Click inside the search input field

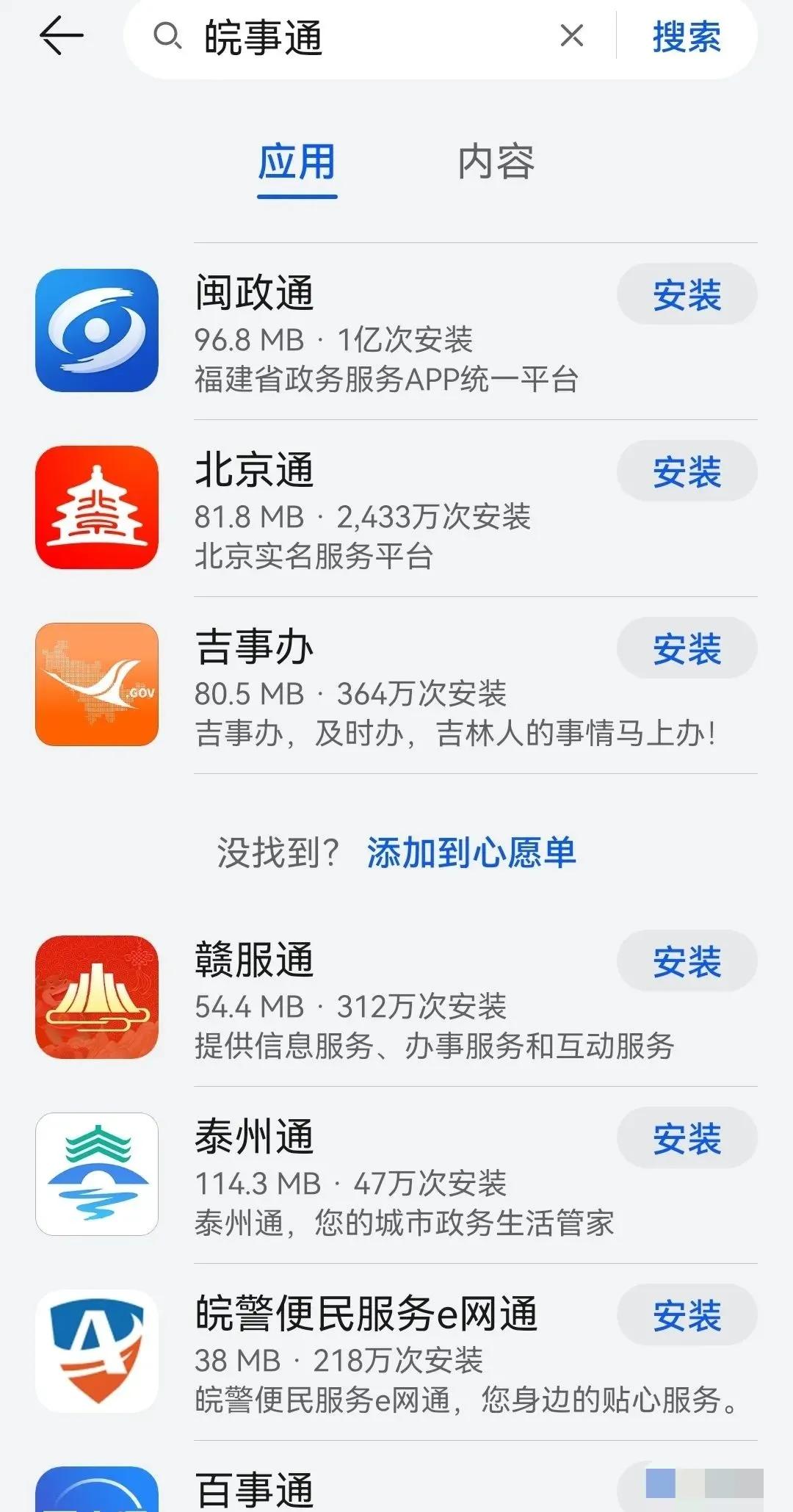click(x=367, y=37)
